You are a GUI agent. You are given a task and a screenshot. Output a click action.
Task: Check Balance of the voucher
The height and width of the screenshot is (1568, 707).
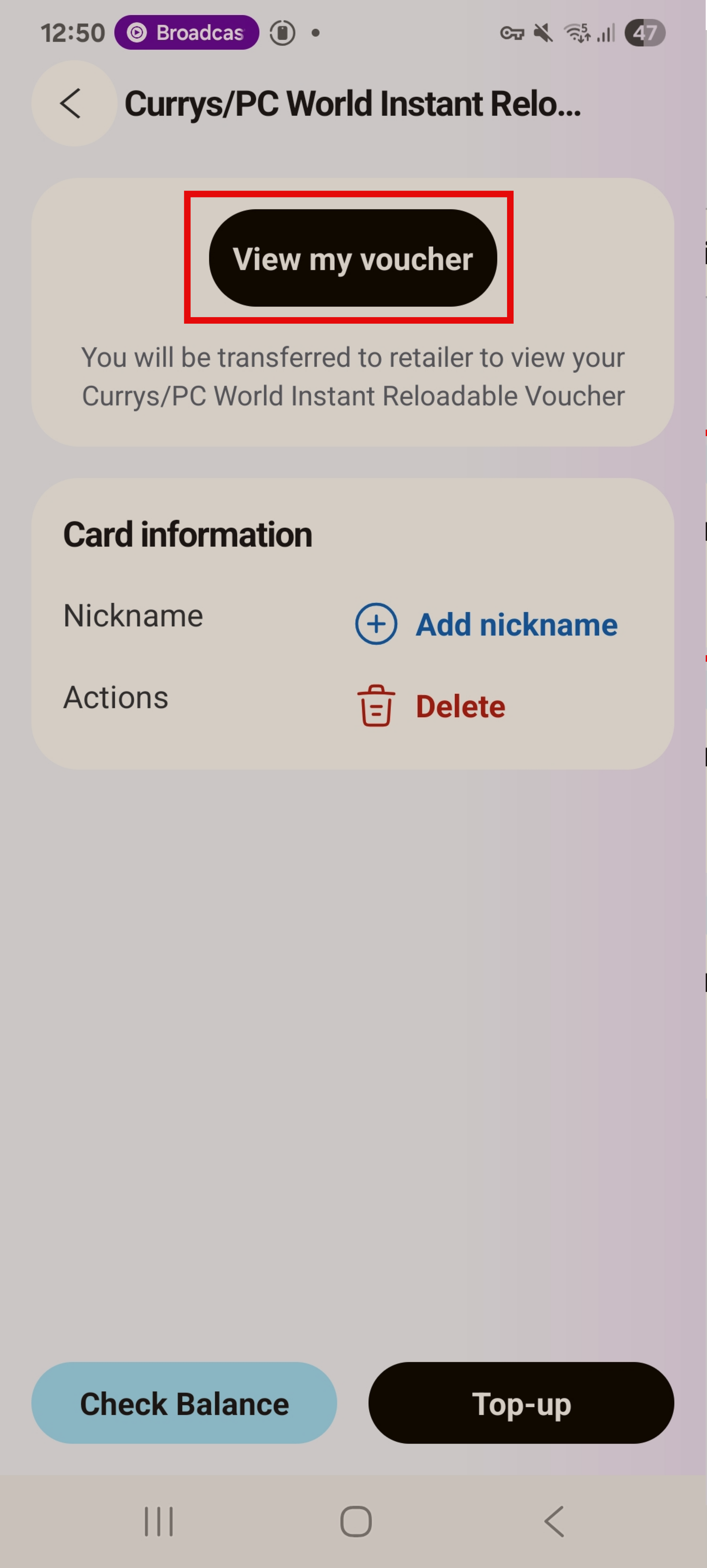tap(184, 1403)
